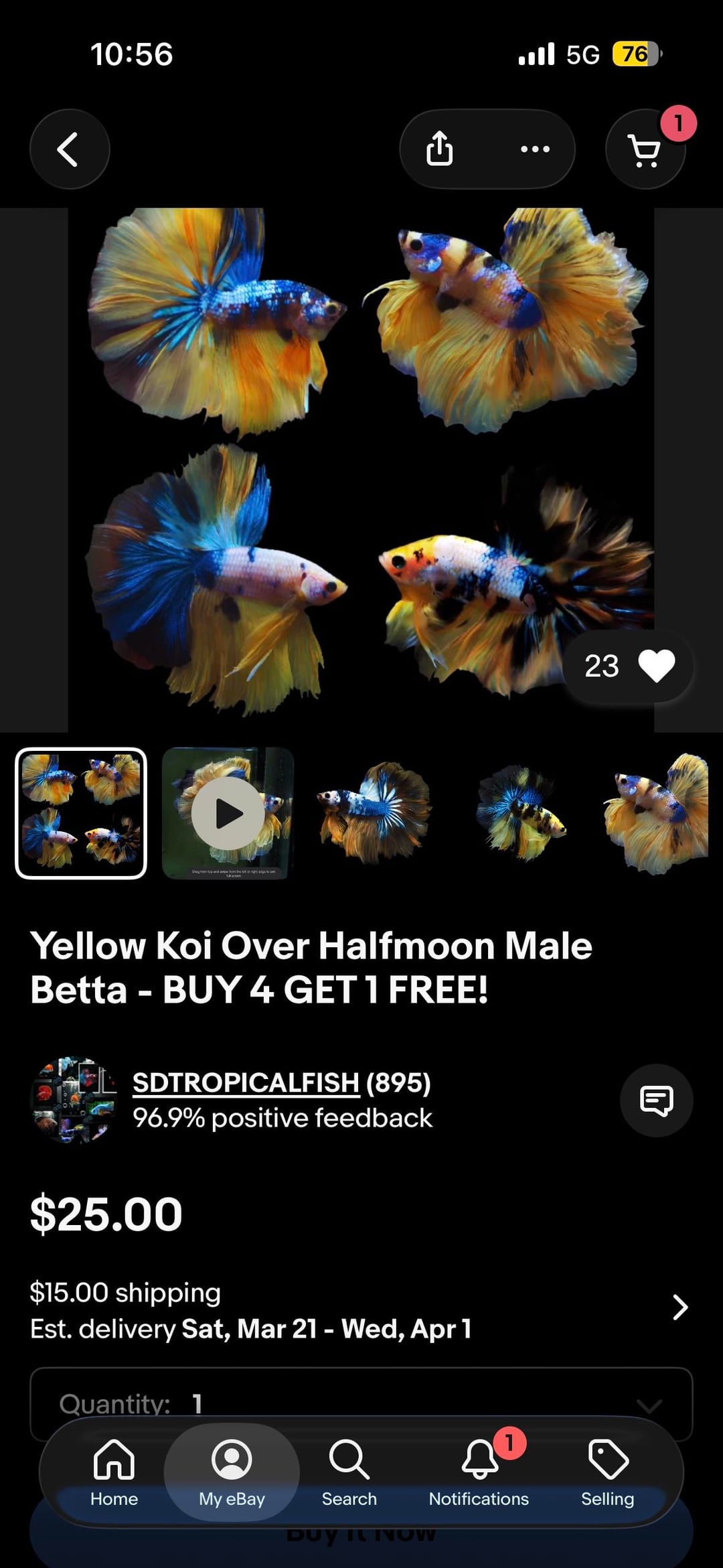723x1568 pixels.
Task: Select the first four-fish collage thumbnail
Action: click(x=81, y=813)
